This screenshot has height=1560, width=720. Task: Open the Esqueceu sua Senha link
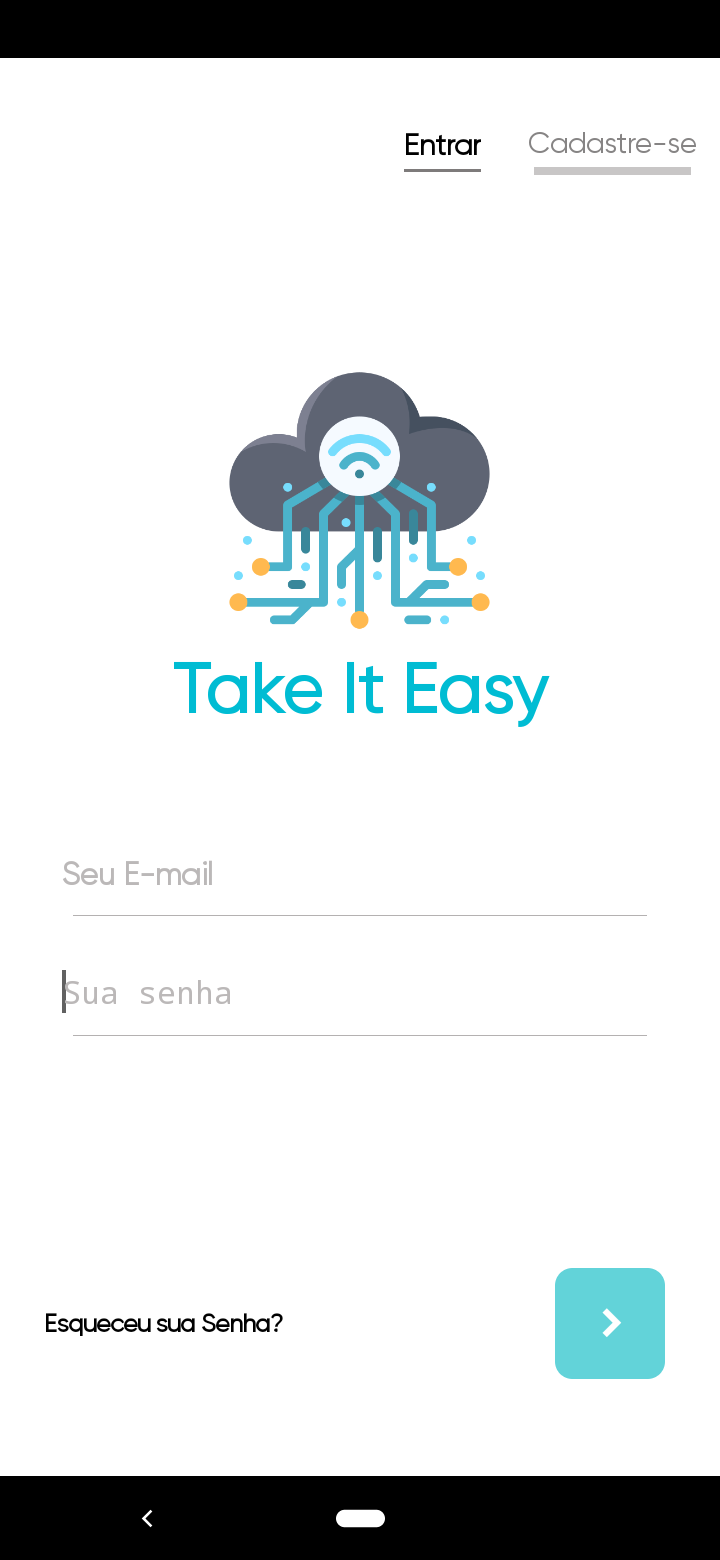click(x=164, y=1324)
